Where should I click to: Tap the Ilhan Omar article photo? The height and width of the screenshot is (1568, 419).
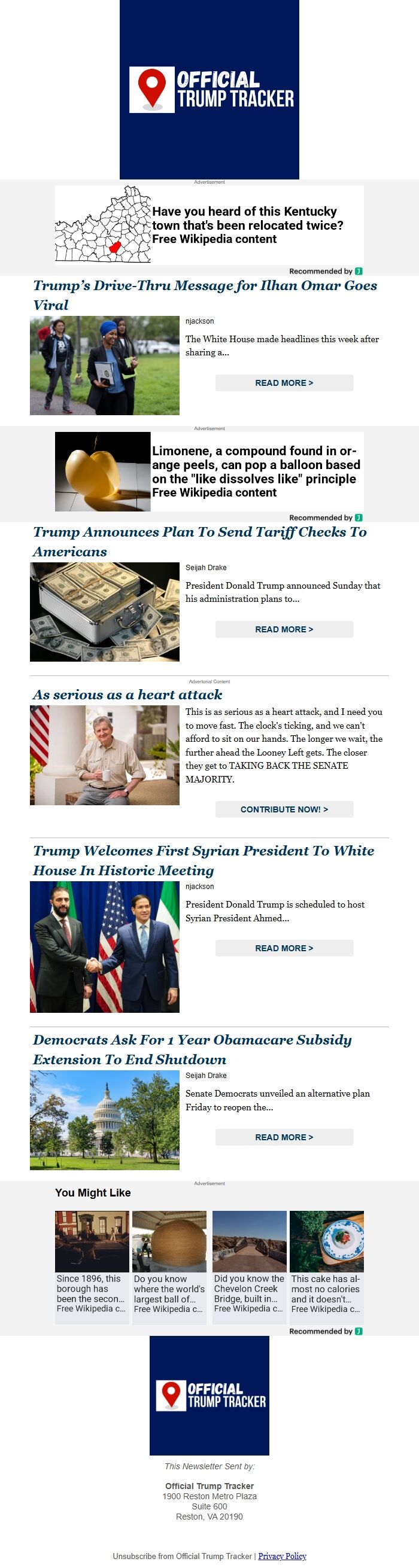point(105,365)
